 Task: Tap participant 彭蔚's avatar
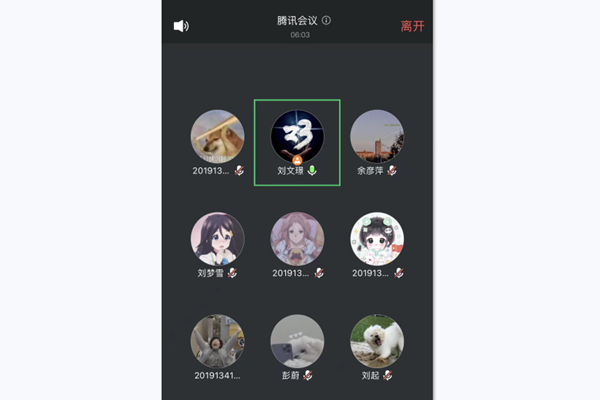[x=297, y=340]
